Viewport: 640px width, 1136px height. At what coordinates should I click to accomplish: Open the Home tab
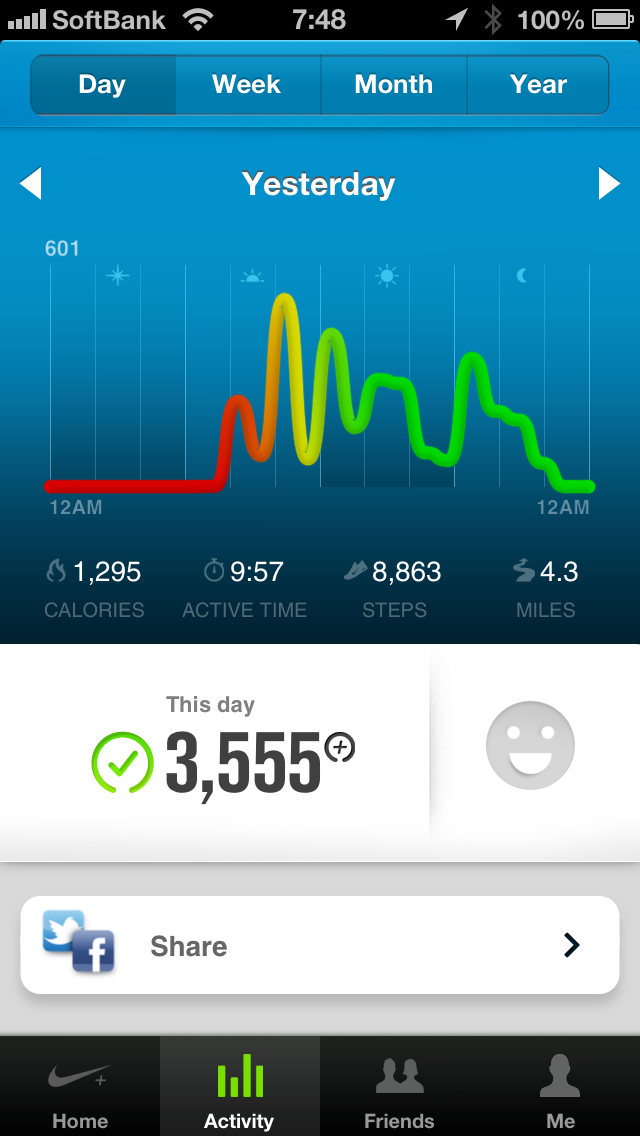tap(80, 1090)
